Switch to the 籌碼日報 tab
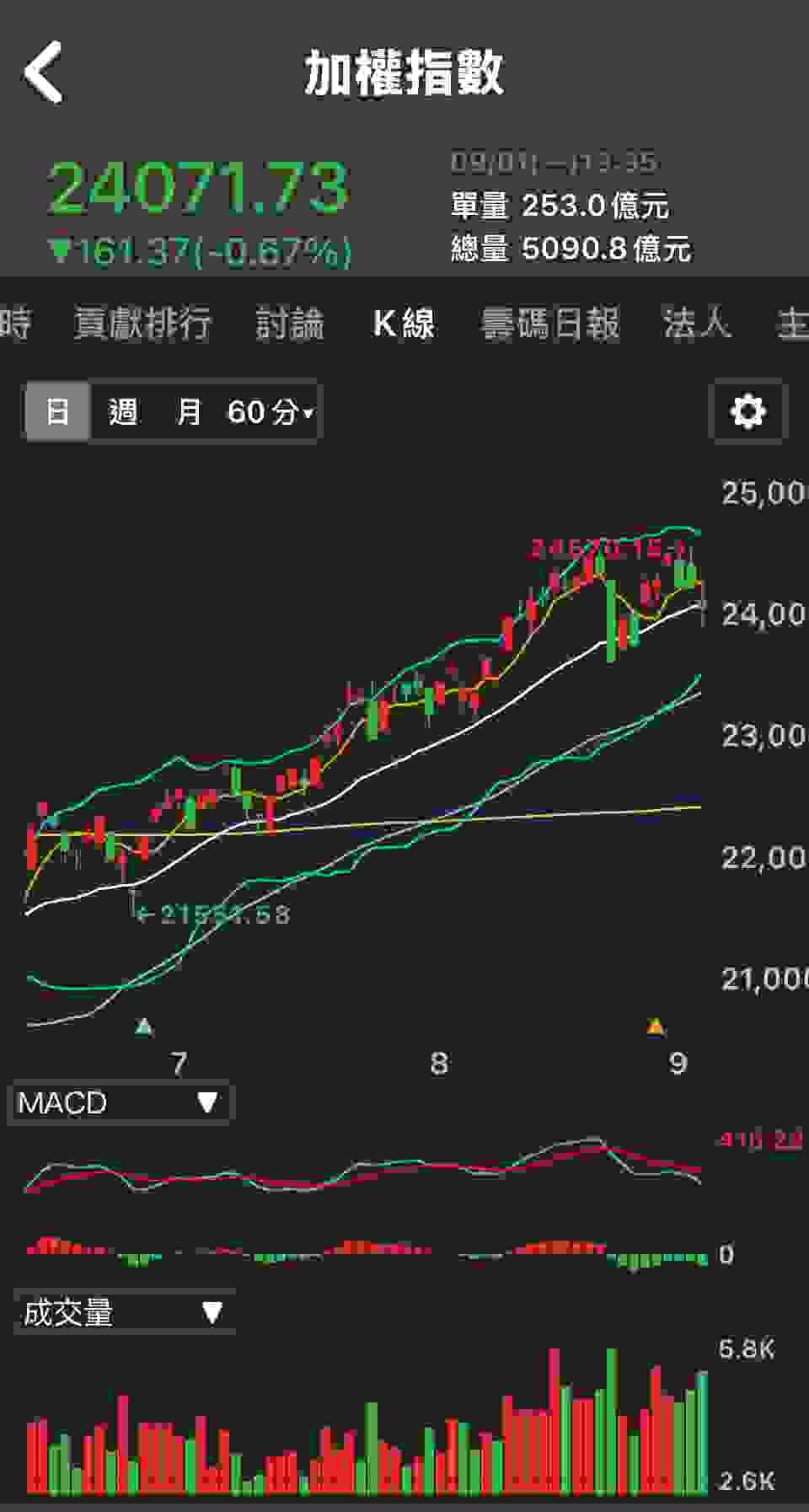The width and height of the screenshot is (809, 1512). point(549,324)
